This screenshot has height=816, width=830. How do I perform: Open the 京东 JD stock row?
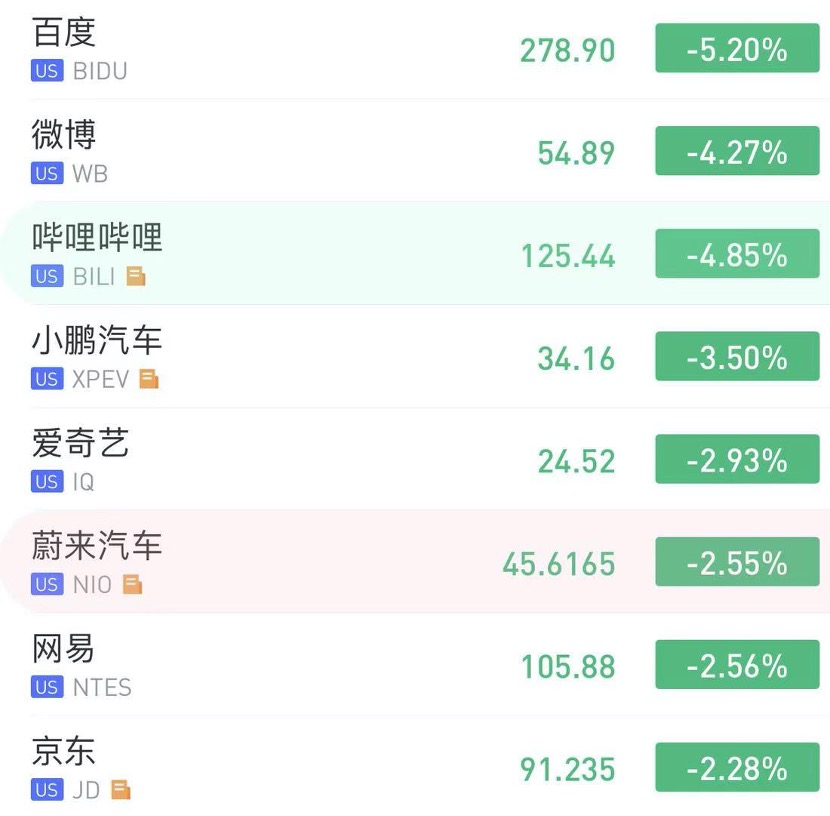300,768
